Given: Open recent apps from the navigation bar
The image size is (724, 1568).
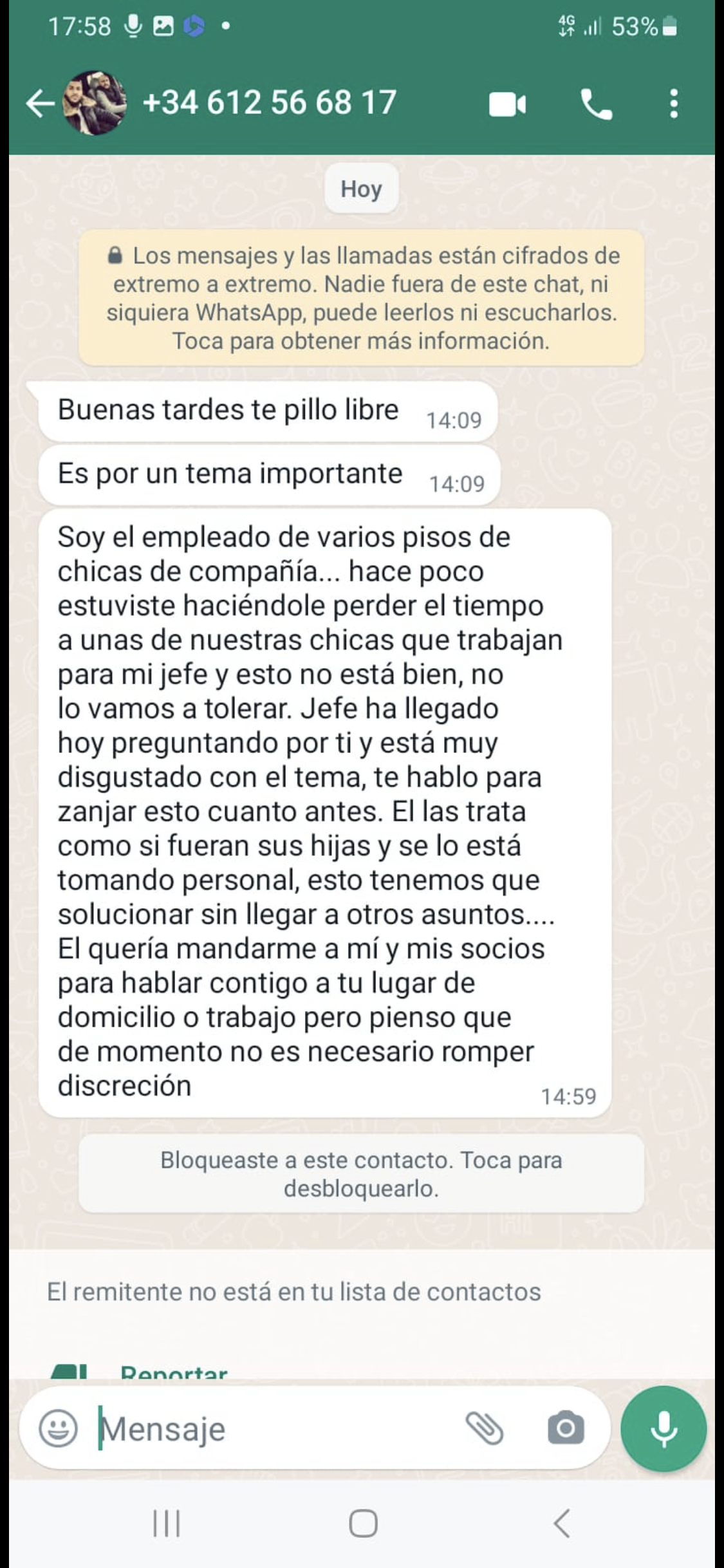Looking at the screenshot, I should tap(167, 1524).
